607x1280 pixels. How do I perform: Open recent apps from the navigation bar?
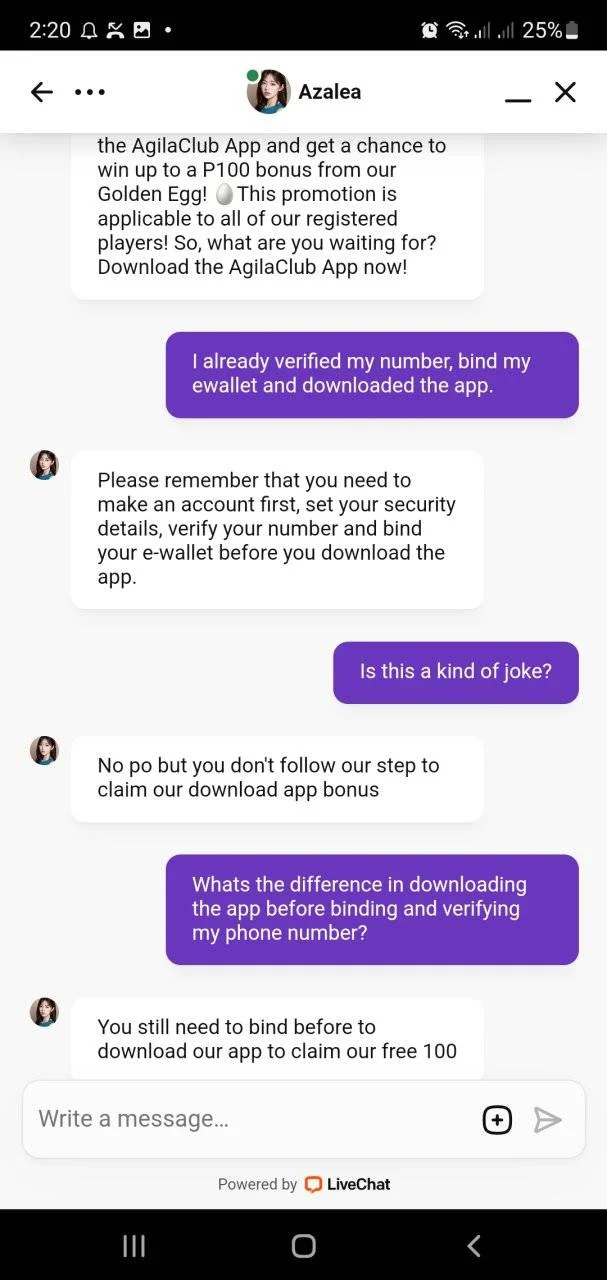pyautogui.click(x=133, y=1245)
